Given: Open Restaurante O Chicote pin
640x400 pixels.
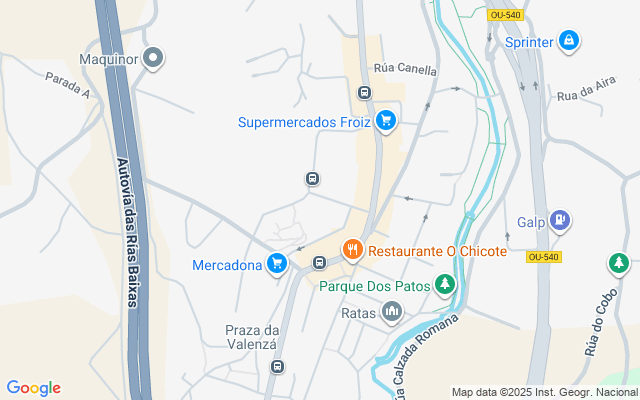Looking at the screenshot, I should pyautogui.click(x=351, y=250).
